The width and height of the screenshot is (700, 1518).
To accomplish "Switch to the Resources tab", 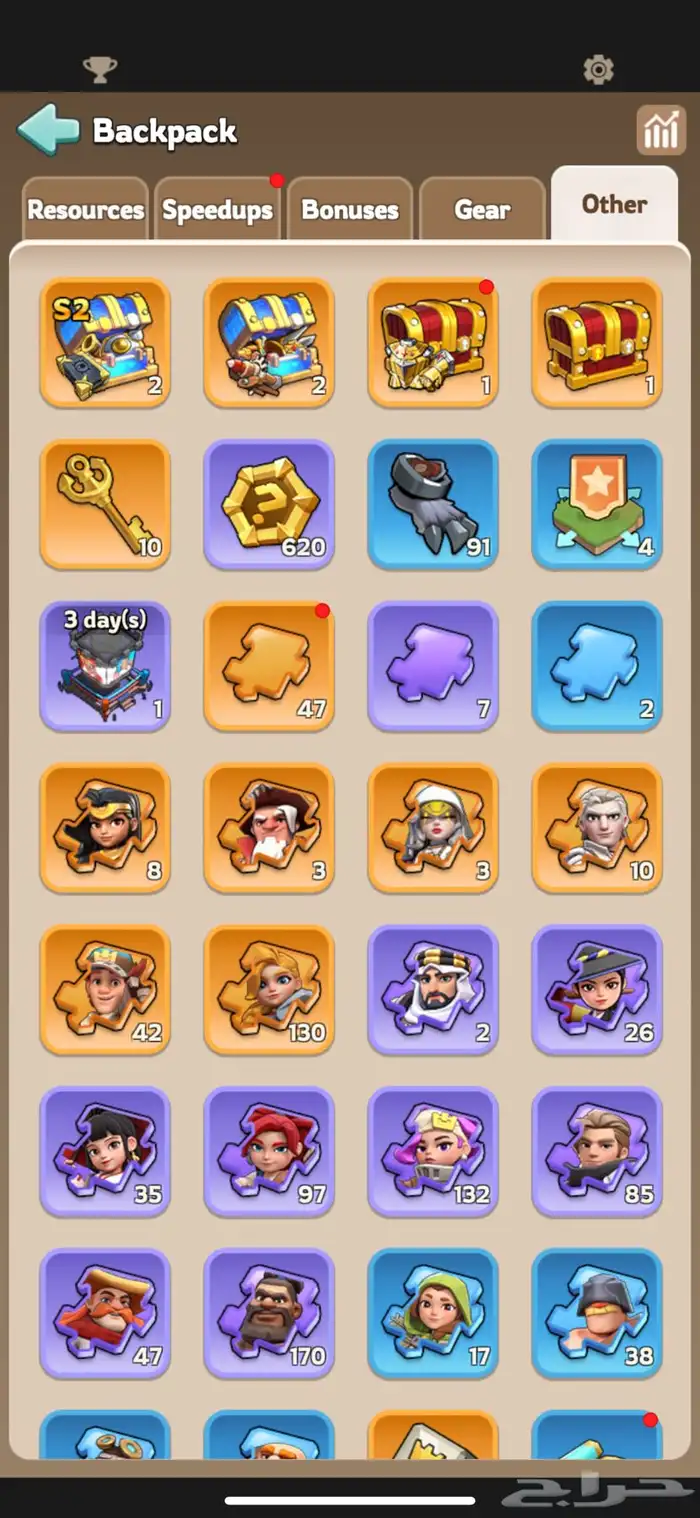I will click(85, 210).
